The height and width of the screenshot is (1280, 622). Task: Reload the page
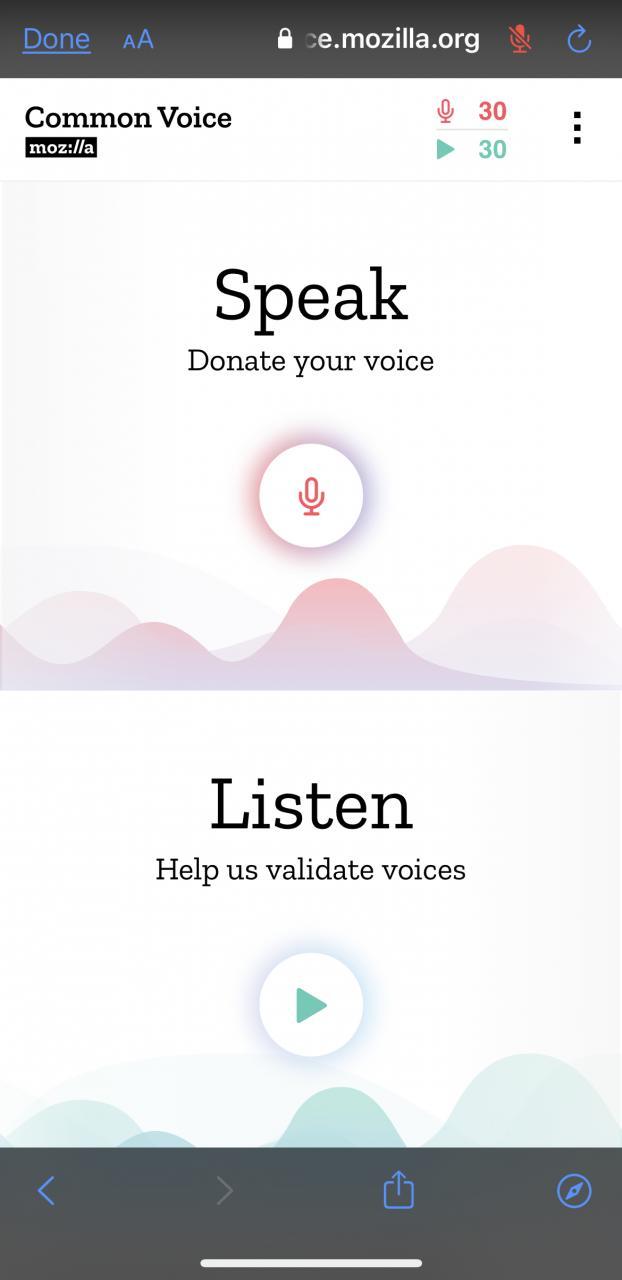pyautogui.click(x=579, y=39)
